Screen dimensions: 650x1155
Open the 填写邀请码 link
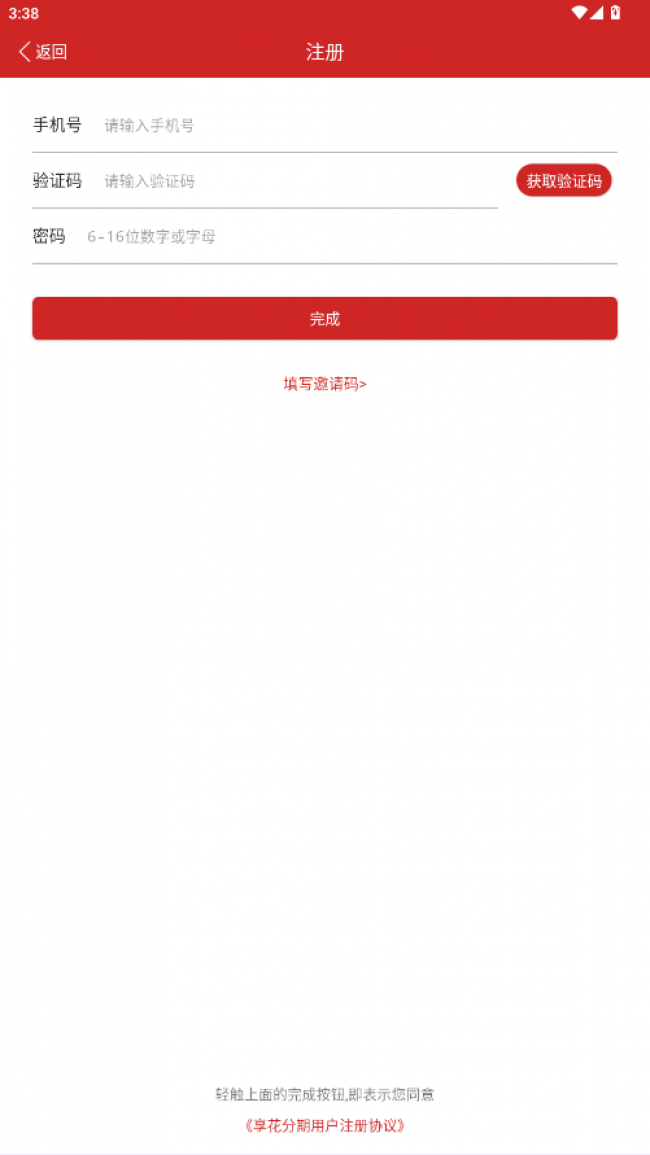click(325, 384)
